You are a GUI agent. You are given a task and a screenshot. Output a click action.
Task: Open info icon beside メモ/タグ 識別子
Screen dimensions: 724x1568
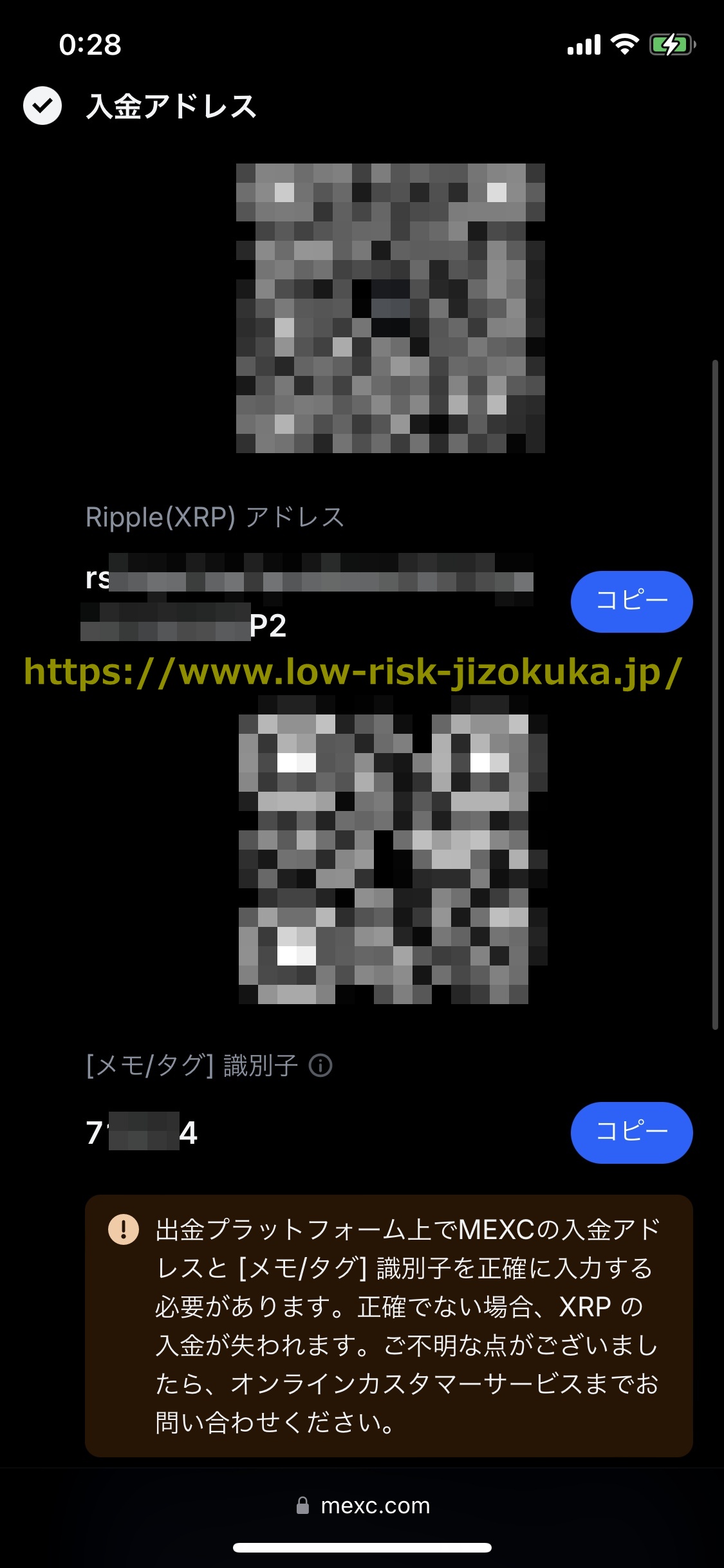[x=320, y=1065]
